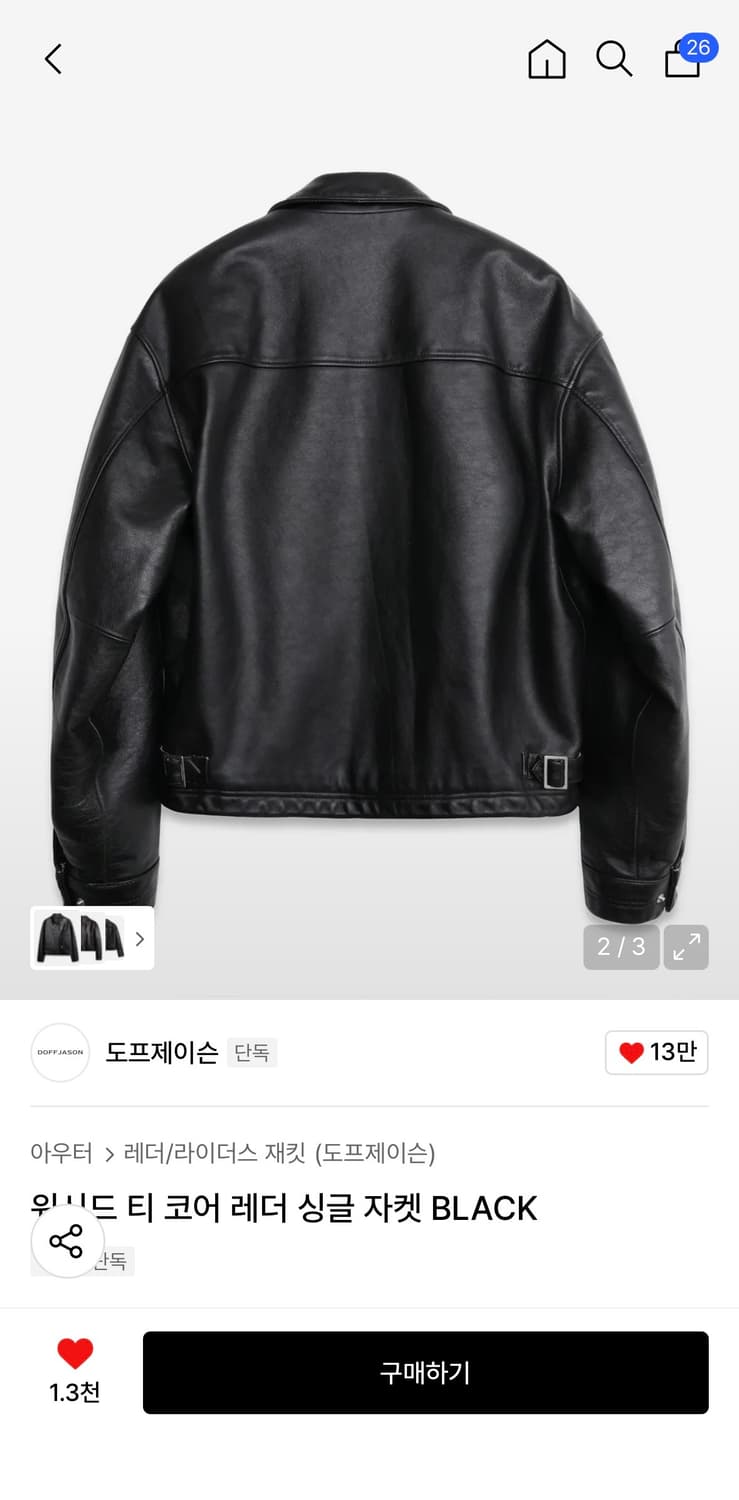This screenshot has width=739, height=1500.
Task: Open the search icon
Action: (x=613, y=59)
